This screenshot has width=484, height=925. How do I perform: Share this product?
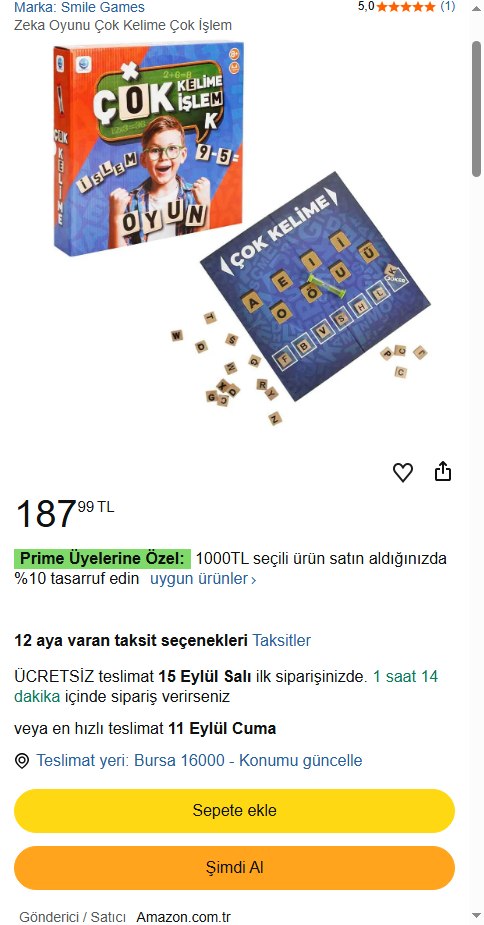pyautogui.click(x=443, y=471)
